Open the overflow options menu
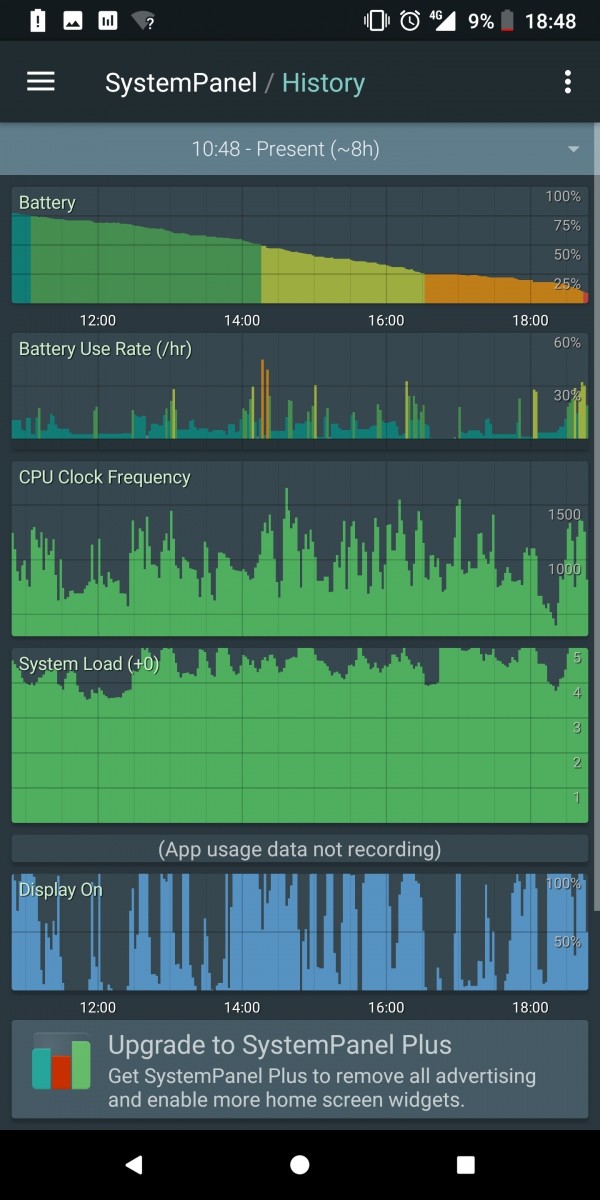This screenshot has width=600, height=1200. (x=567, y=82)
